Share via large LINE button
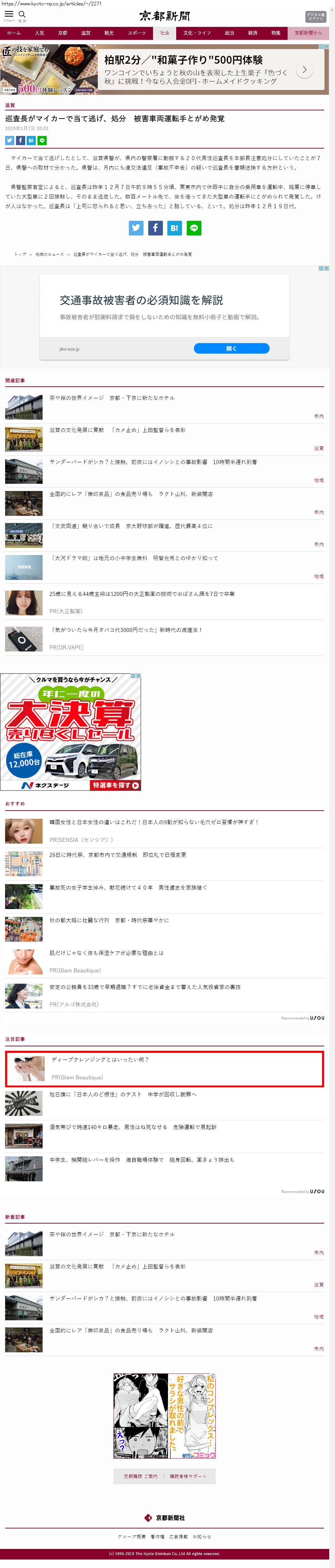The image size is (335, 1568). 194,228
